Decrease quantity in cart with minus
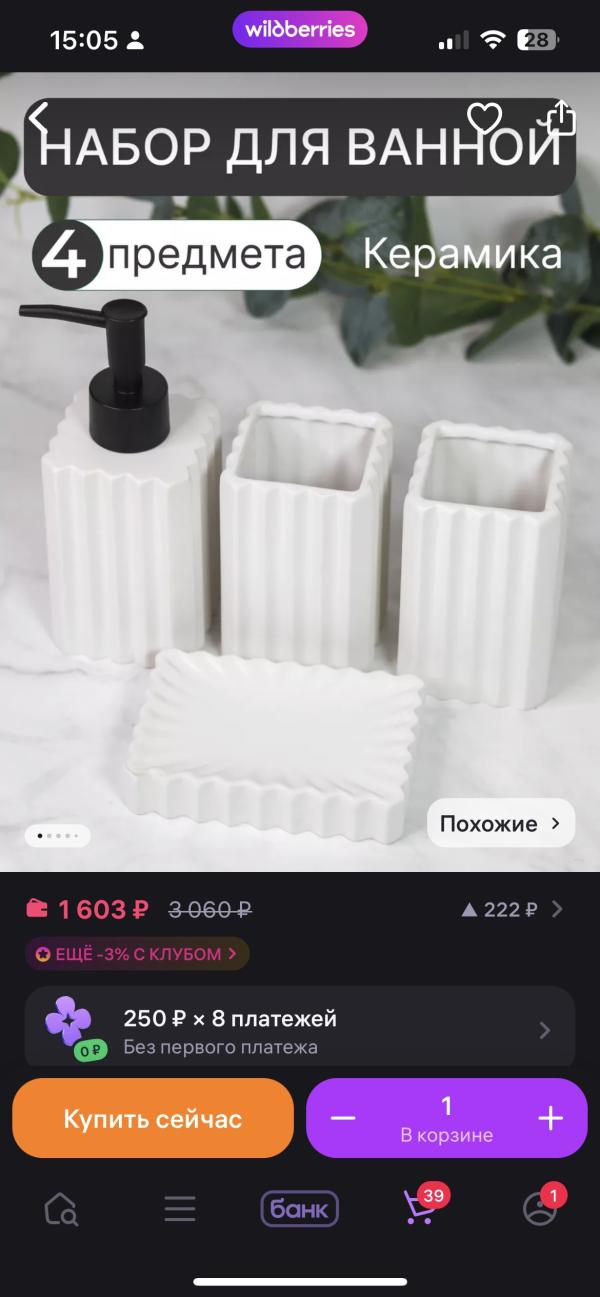The image size is (600, 1297). [x=343, y=1118]
